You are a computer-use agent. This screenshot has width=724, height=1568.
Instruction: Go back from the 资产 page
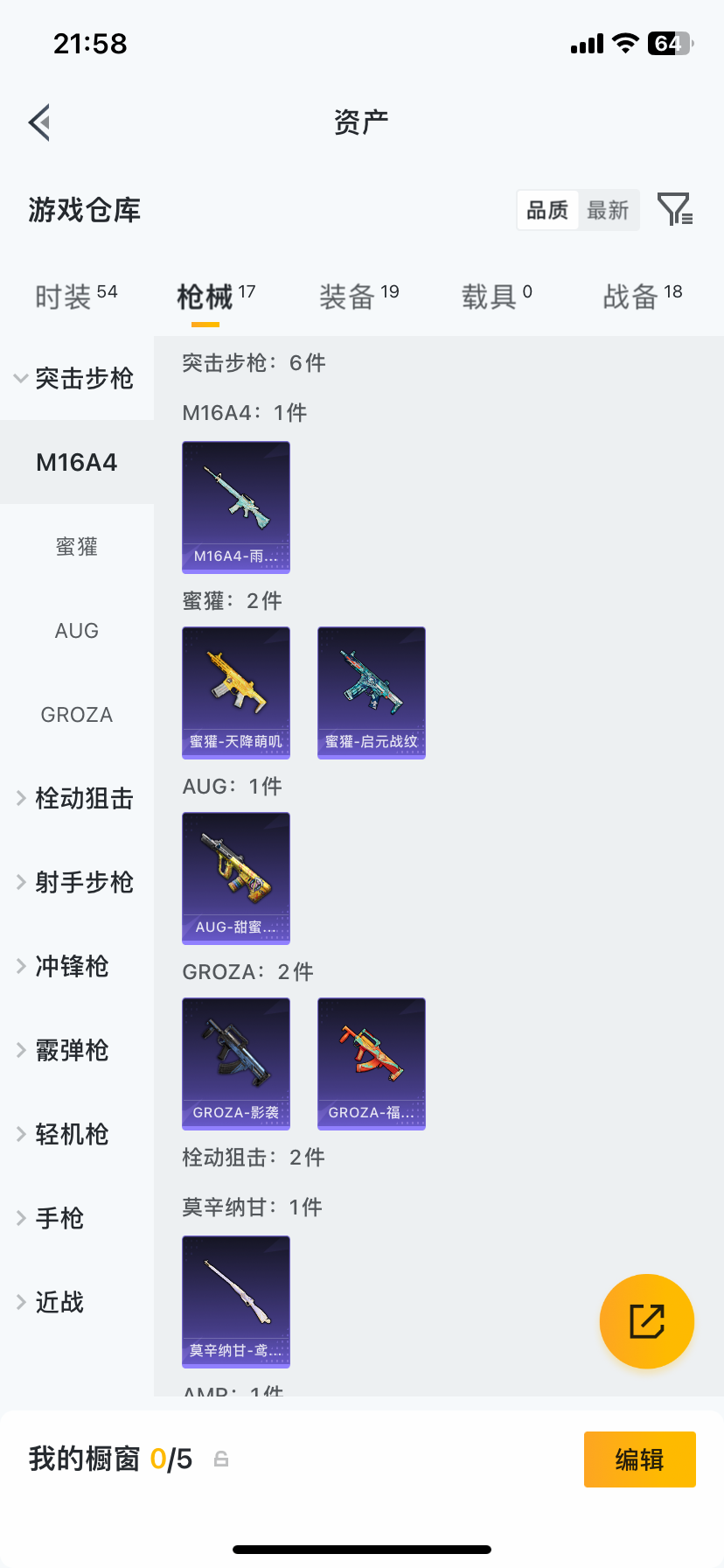point(39,122)
